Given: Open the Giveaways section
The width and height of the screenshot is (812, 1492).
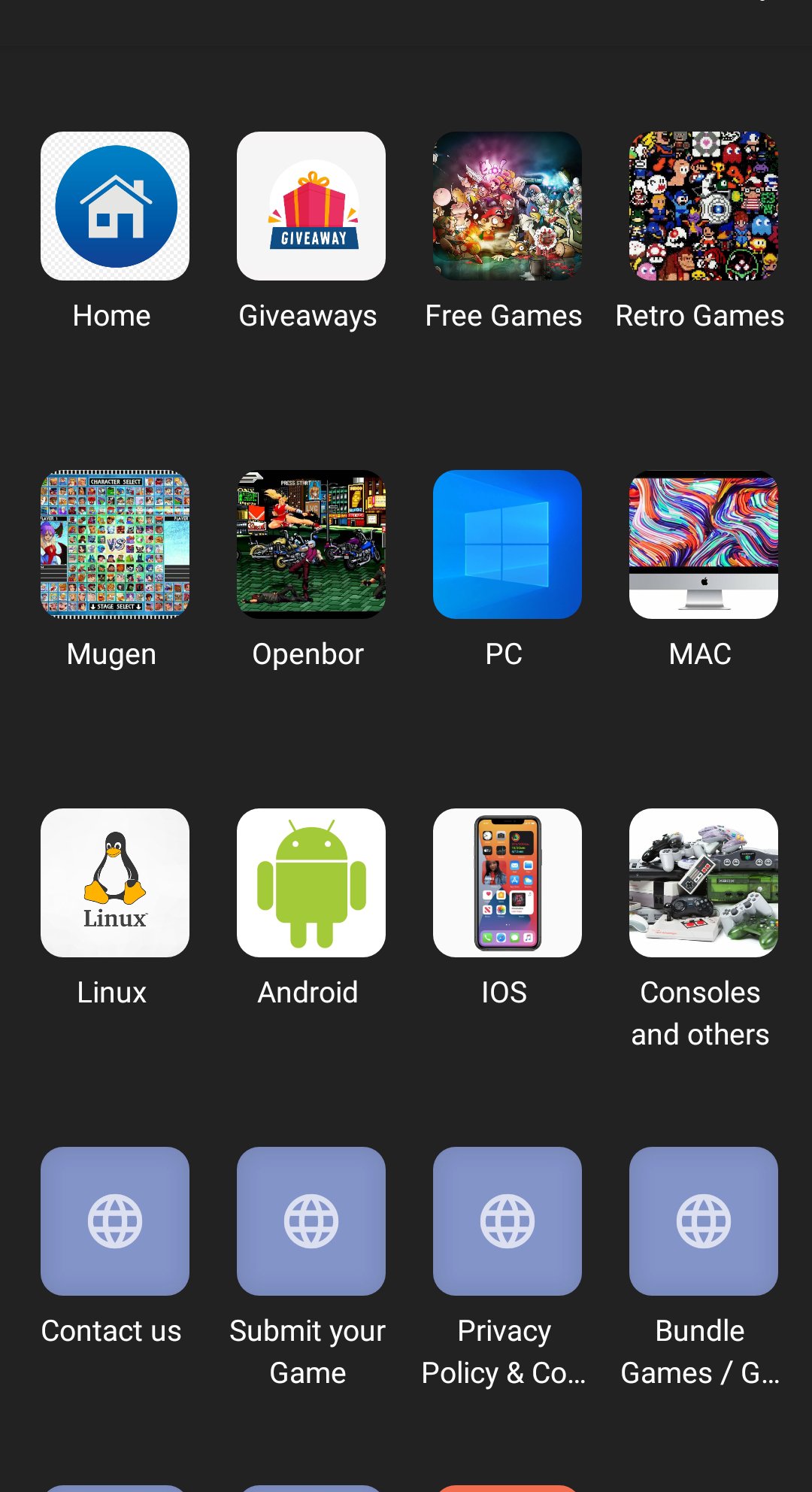Looking at the screenshot, I should coord(311,206).
